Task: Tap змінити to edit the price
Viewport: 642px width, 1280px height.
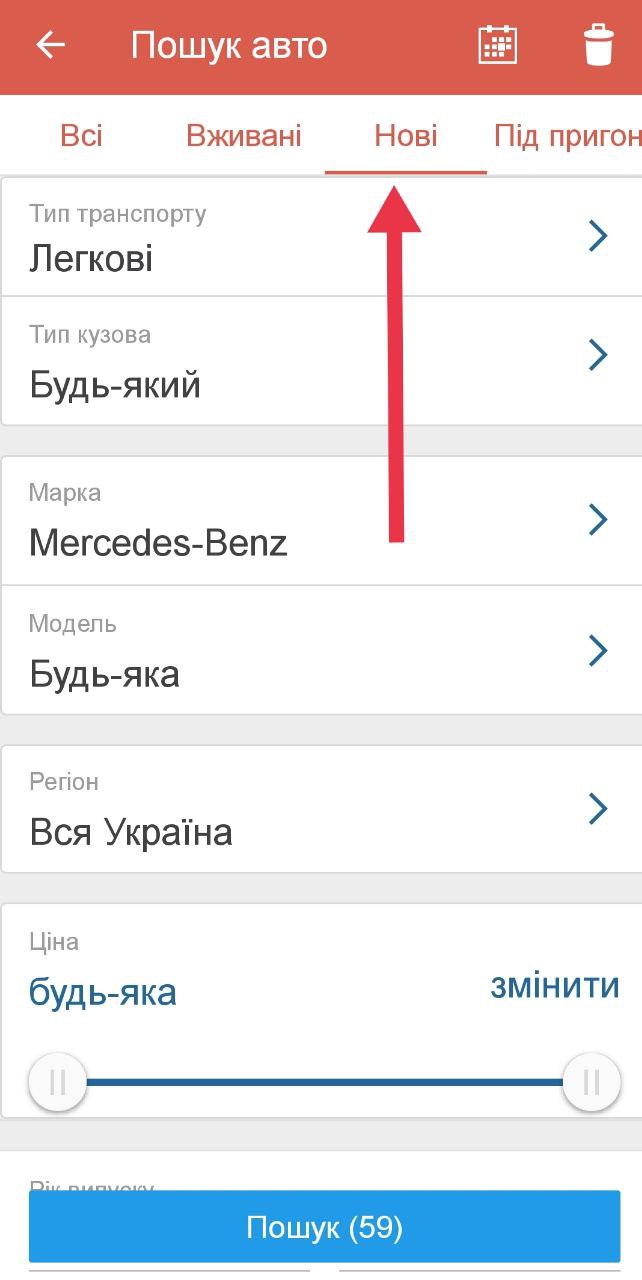Action: coord(555,985)
